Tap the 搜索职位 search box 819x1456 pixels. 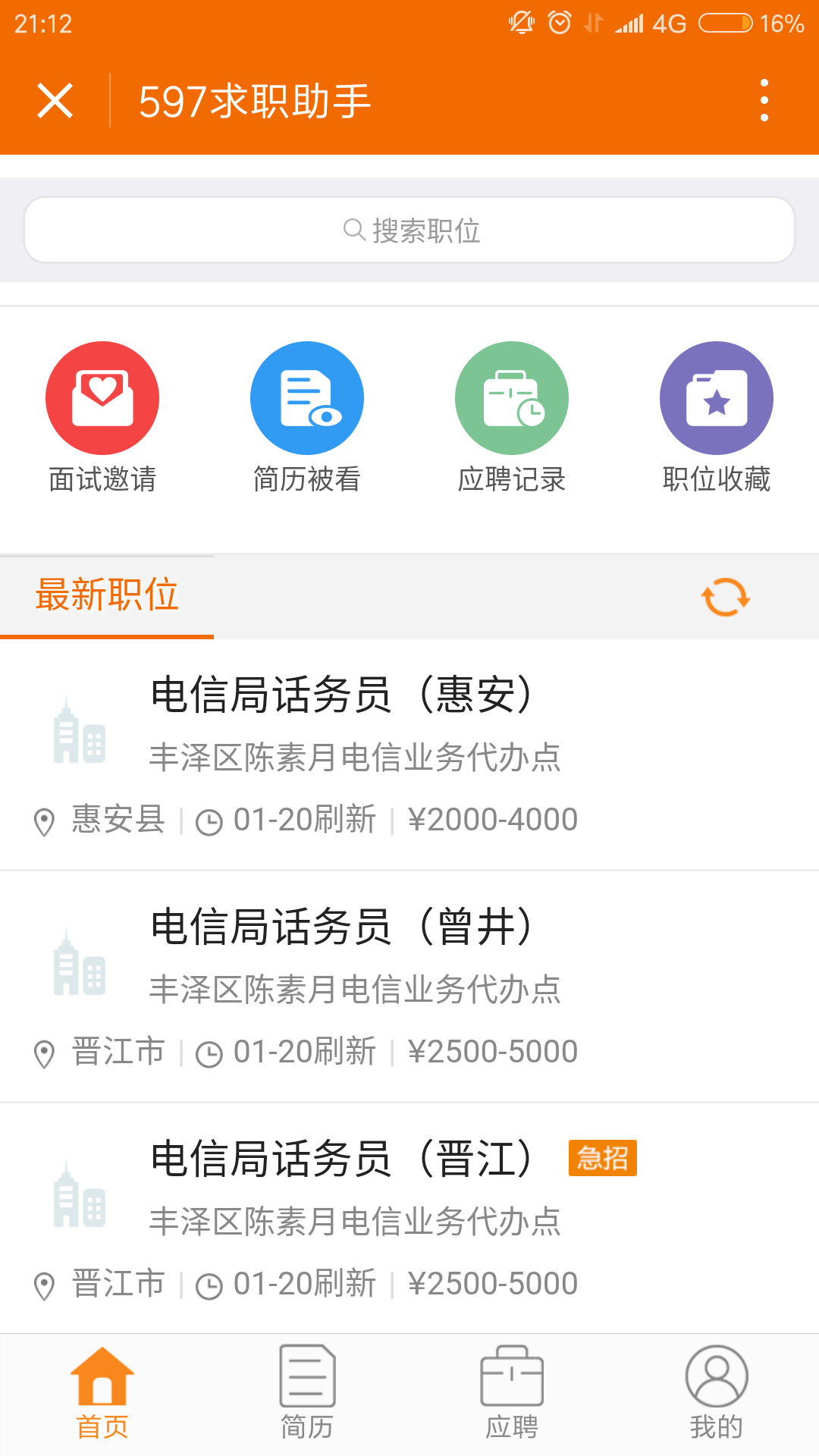(x=409, y=230)
